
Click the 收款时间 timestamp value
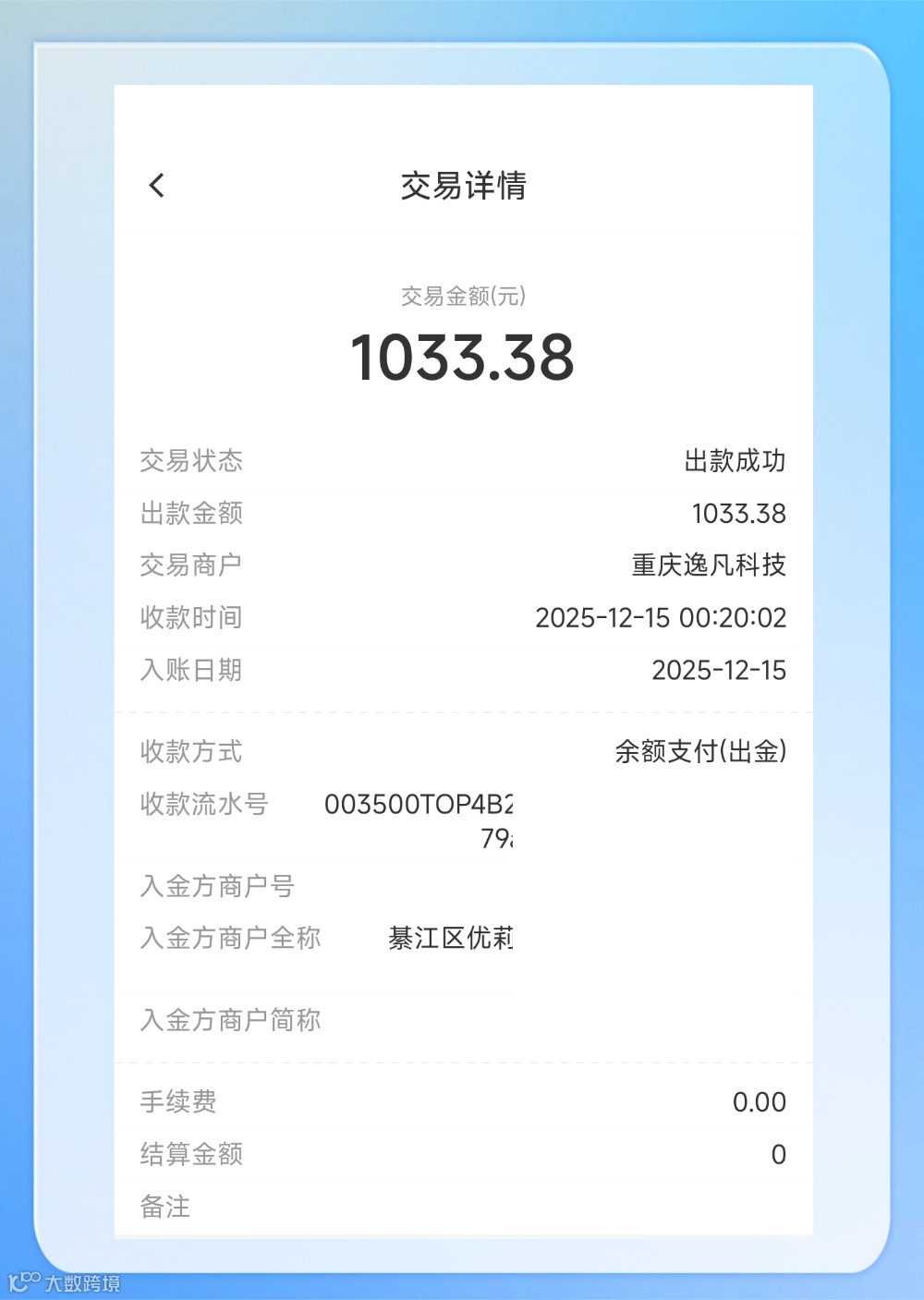click(662, 617)
